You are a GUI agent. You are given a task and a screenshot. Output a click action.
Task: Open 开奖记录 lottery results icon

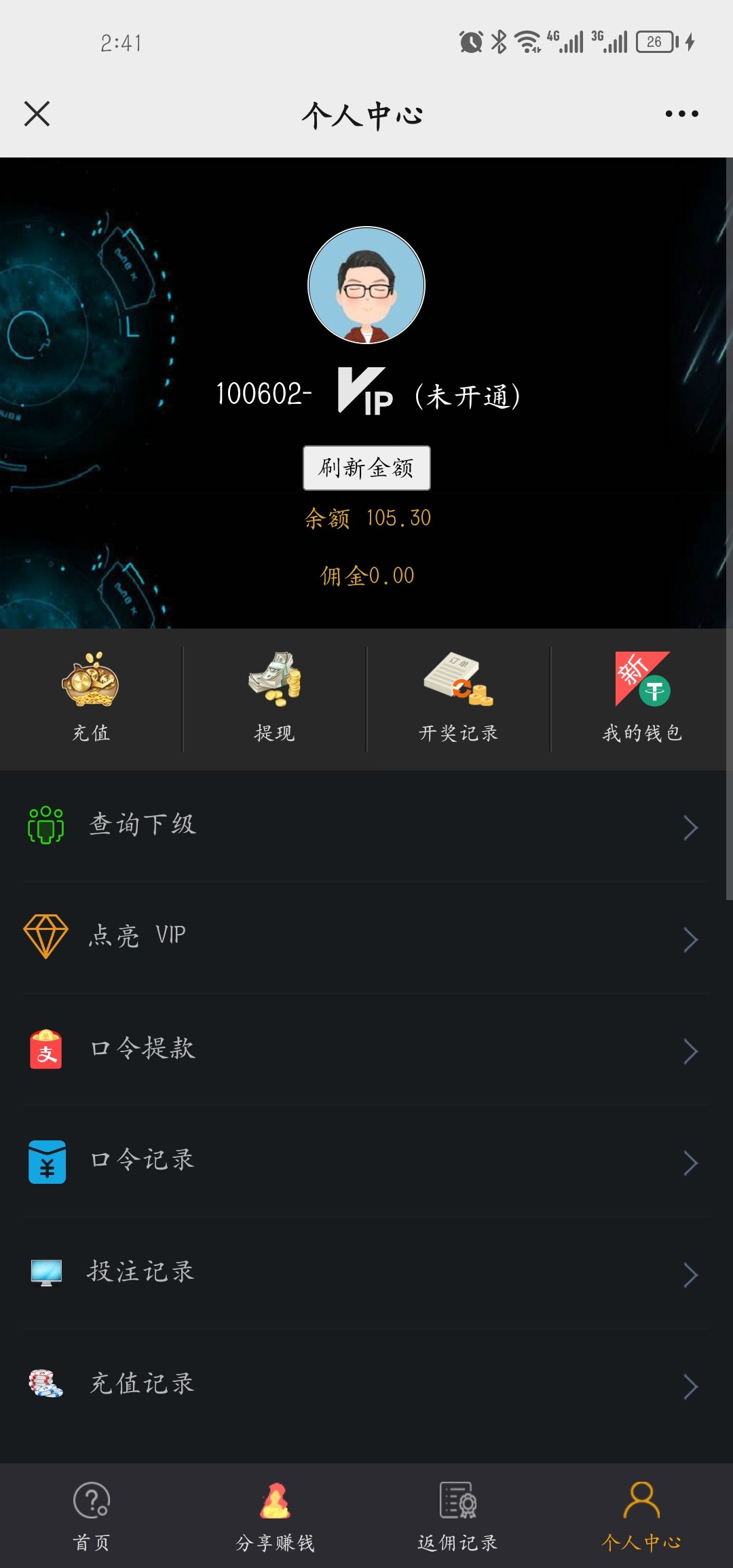pyautogui.click(x=458, y=682)
